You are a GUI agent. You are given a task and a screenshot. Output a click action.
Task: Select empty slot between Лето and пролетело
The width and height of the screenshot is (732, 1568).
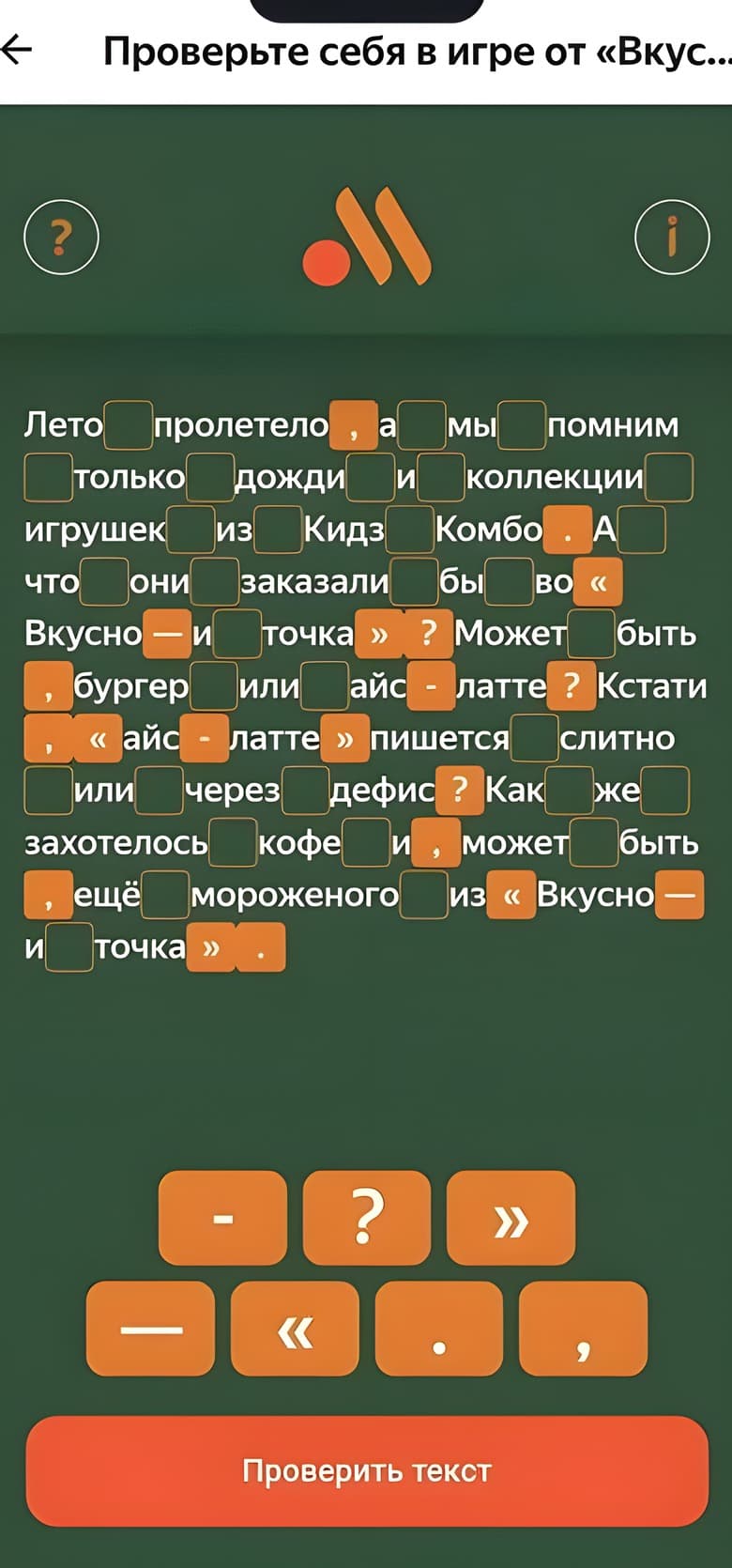(x=128, y=424)
